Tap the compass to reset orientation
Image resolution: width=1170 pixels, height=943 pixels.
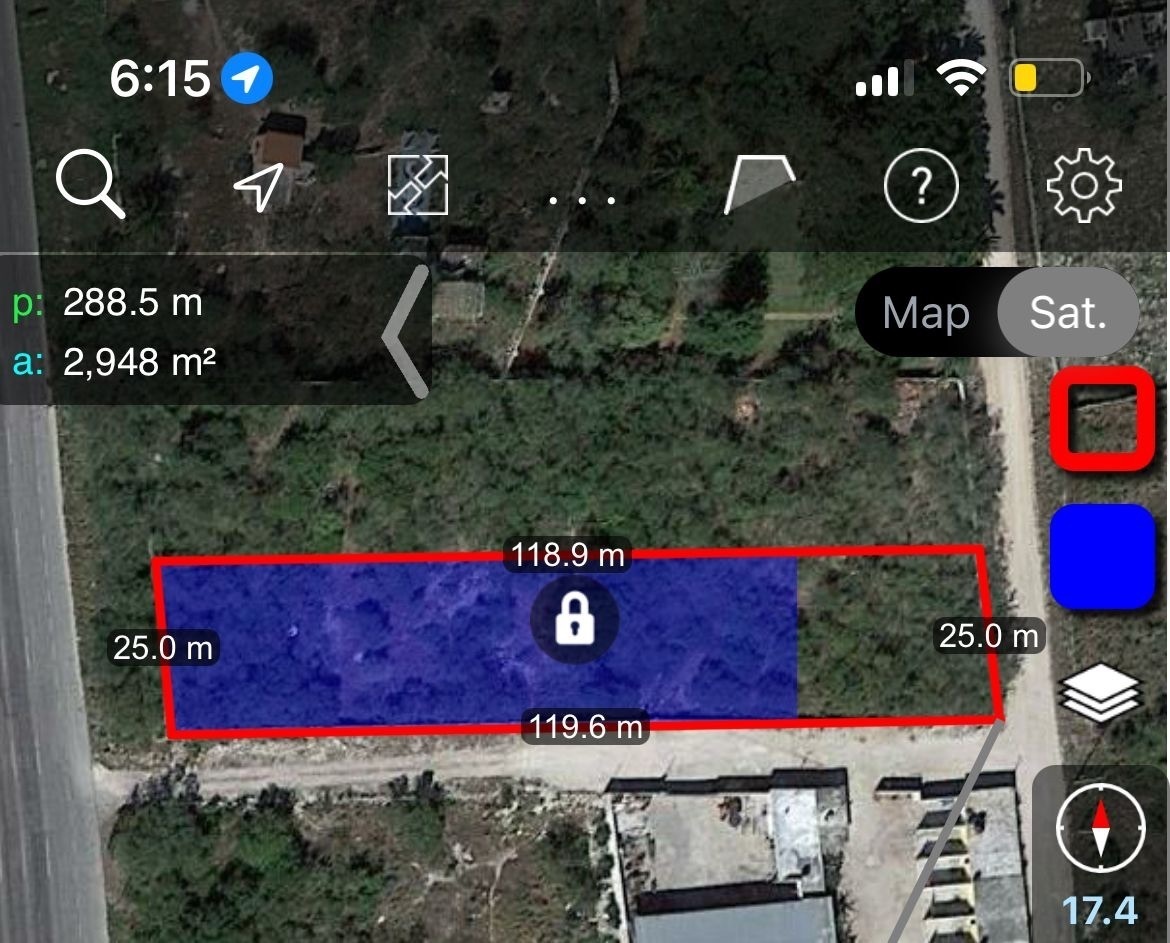1100,828
